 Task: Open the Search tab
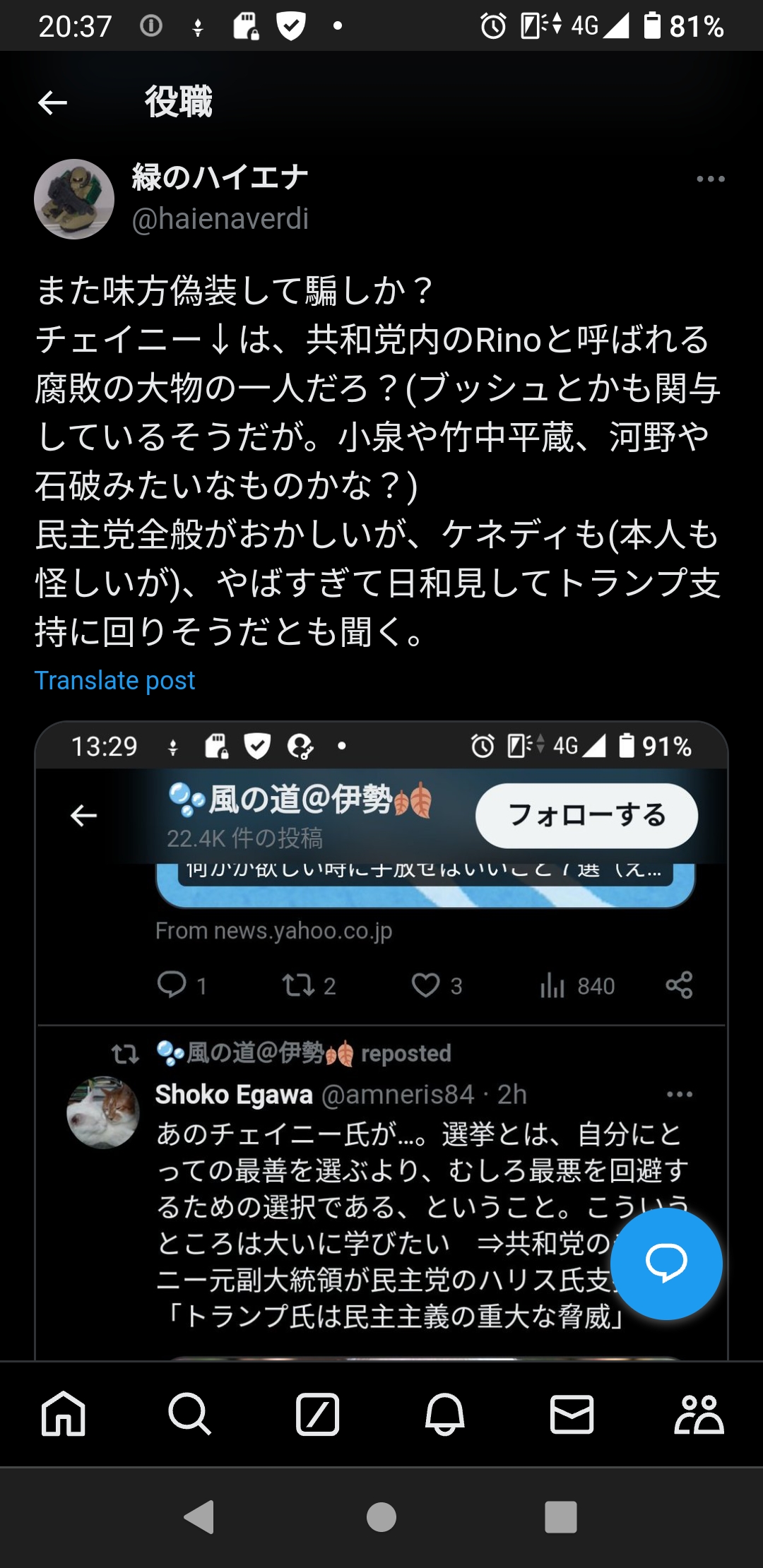pyautogui.click(x=190, y=1414)
